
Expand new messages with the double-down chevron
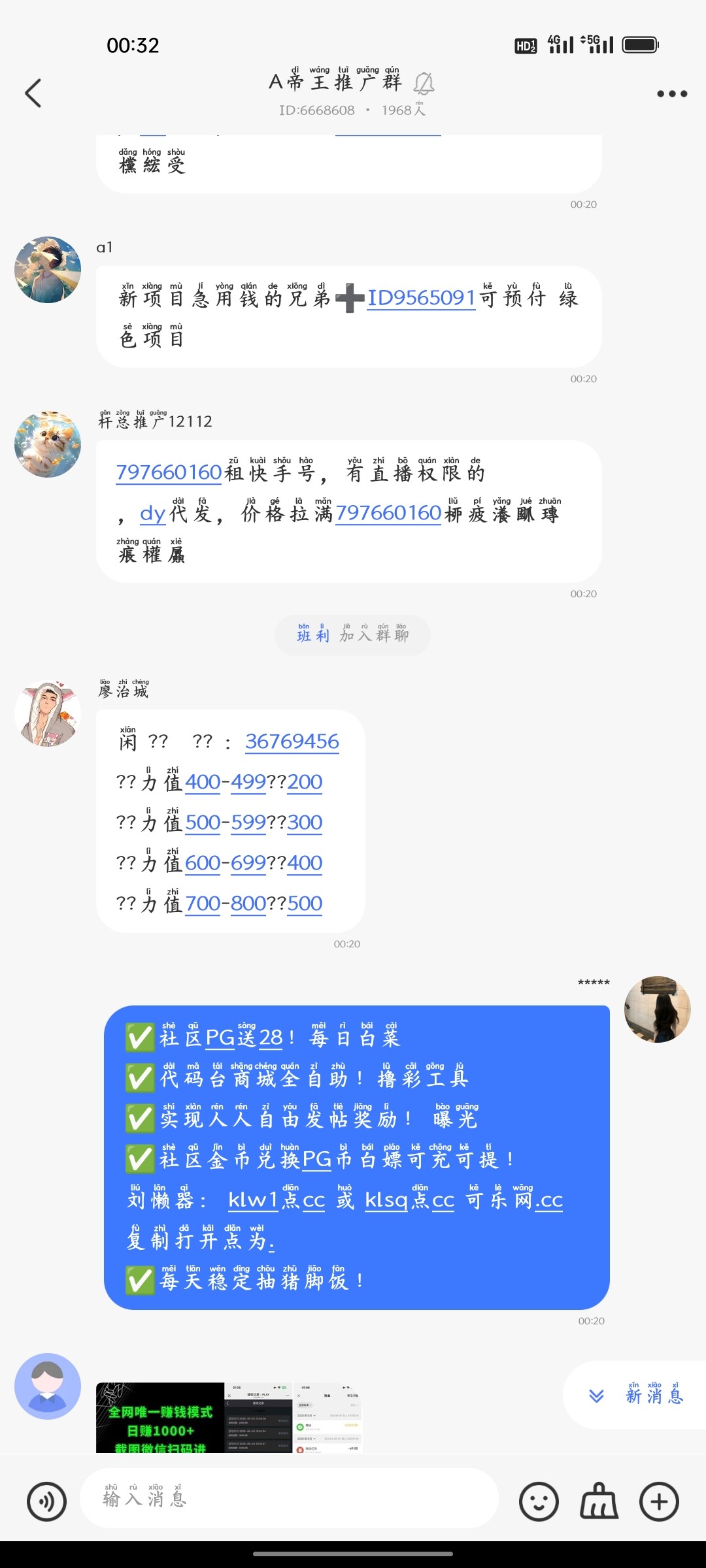[596, 1409]
